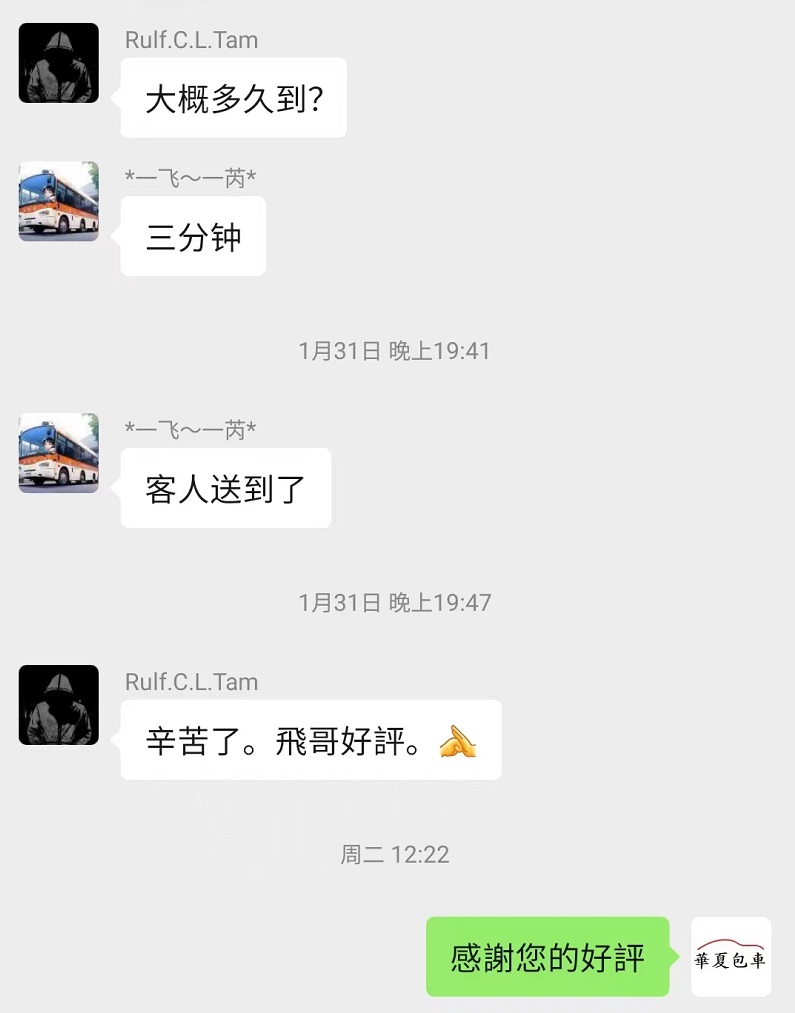View the bus avatar profile next to "三分钟"

click(x=59, y=201)
